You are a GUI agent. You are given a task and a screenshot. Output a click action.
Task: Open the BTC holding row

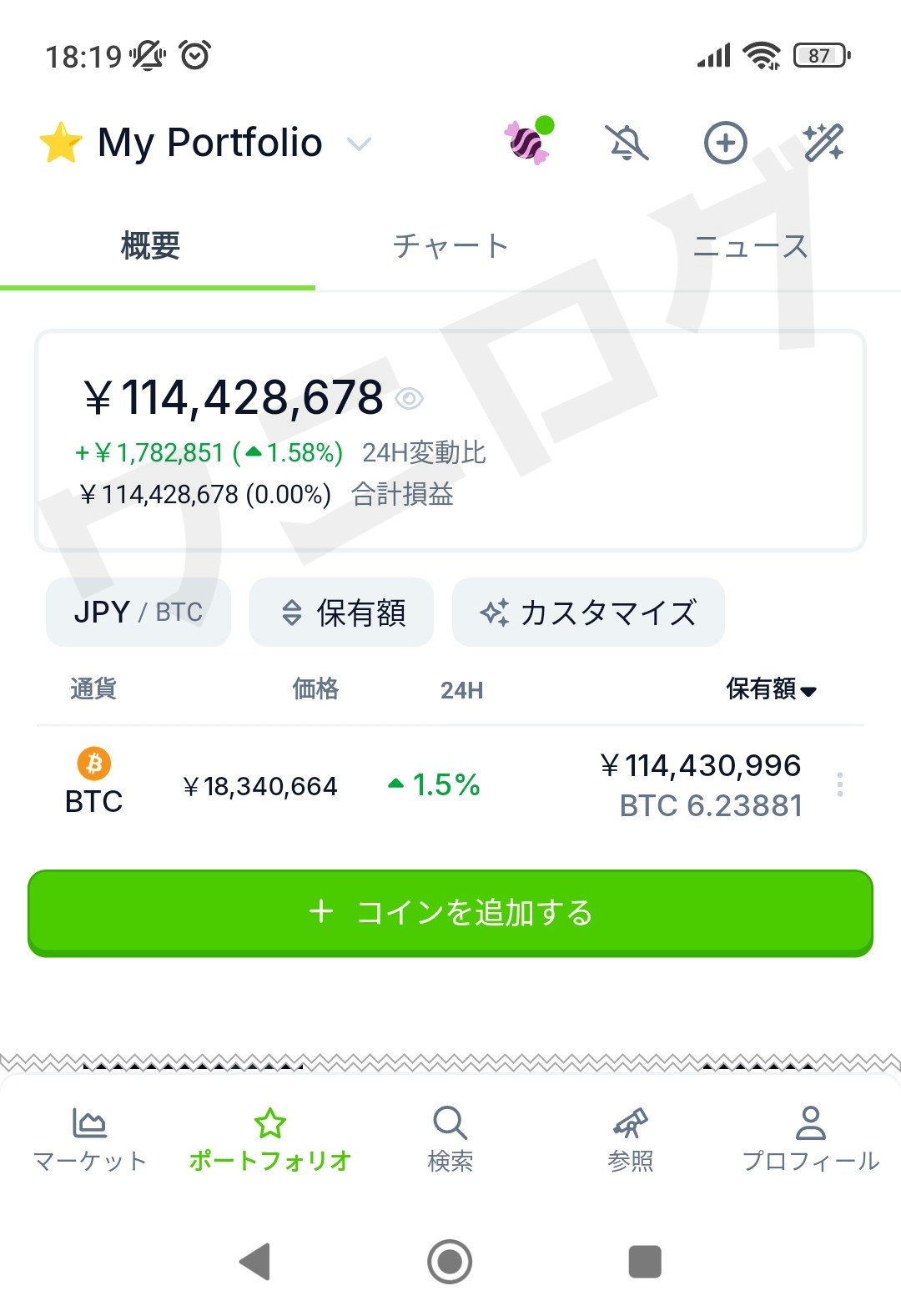click(x=417, y=785)
